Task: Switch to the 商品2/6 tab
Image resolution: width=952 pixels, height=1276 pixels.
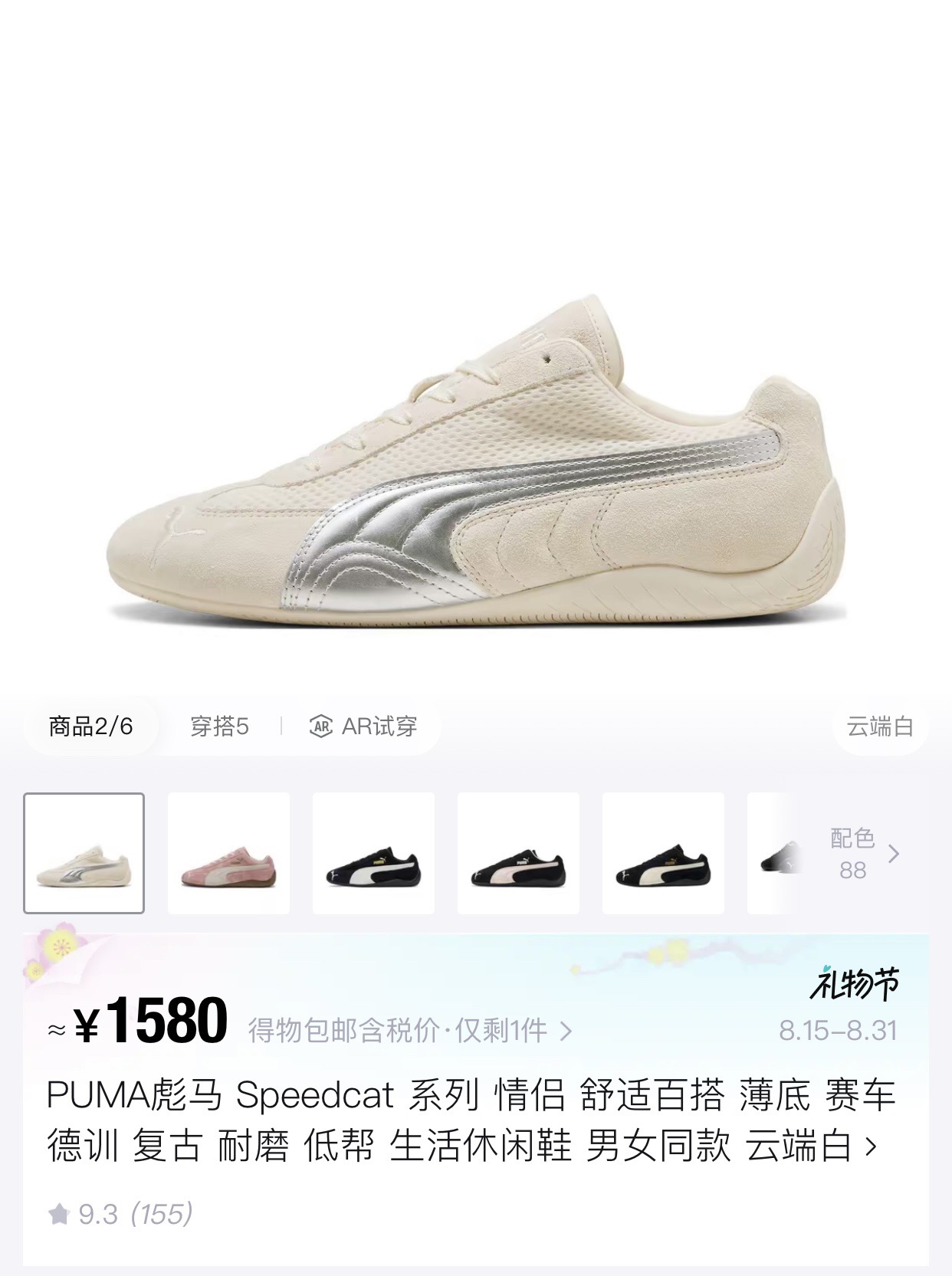Action: coord(90,726)
